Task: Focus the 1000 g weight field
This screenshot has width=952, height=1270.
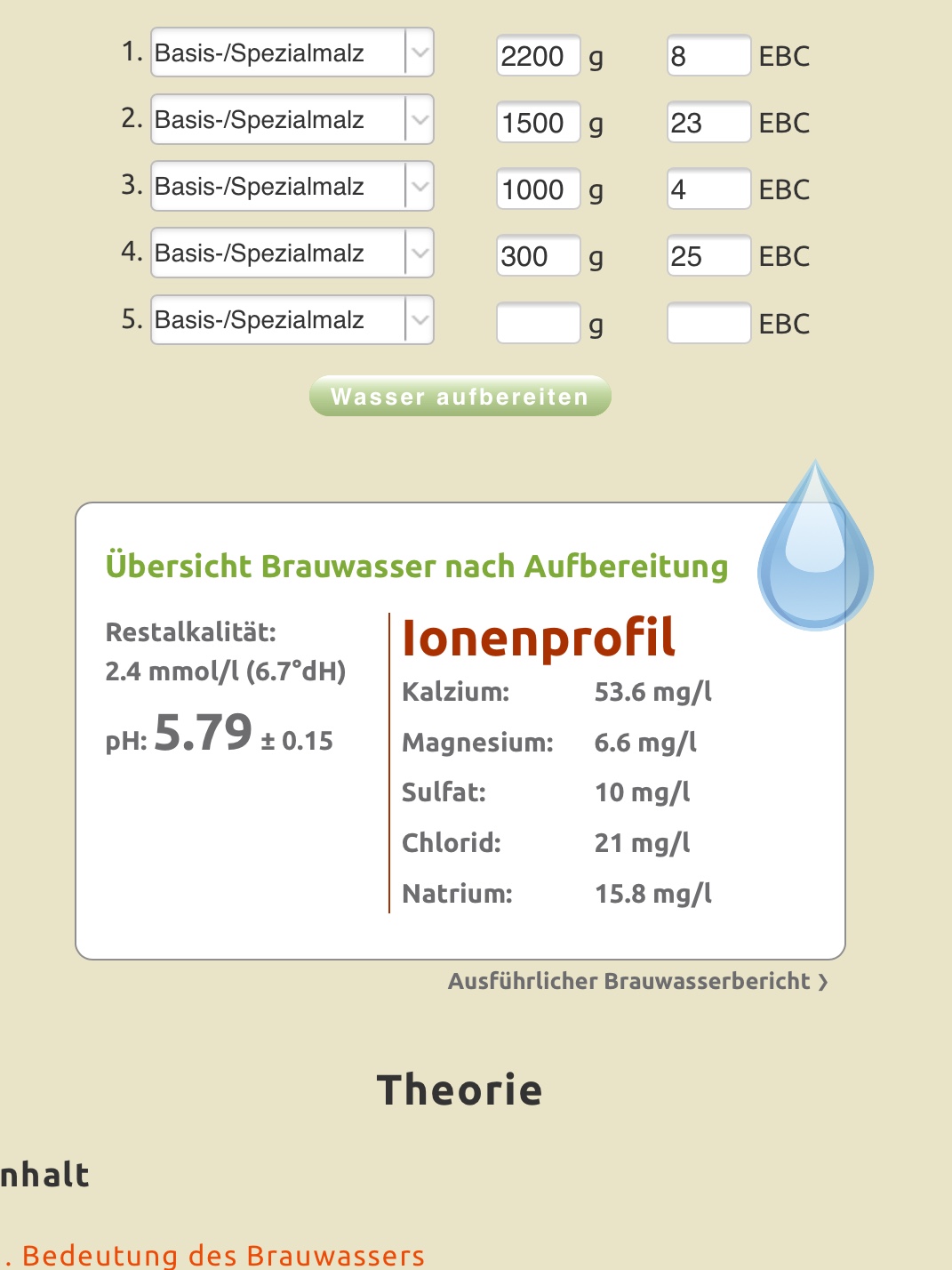Action: [x=538, y=189]
